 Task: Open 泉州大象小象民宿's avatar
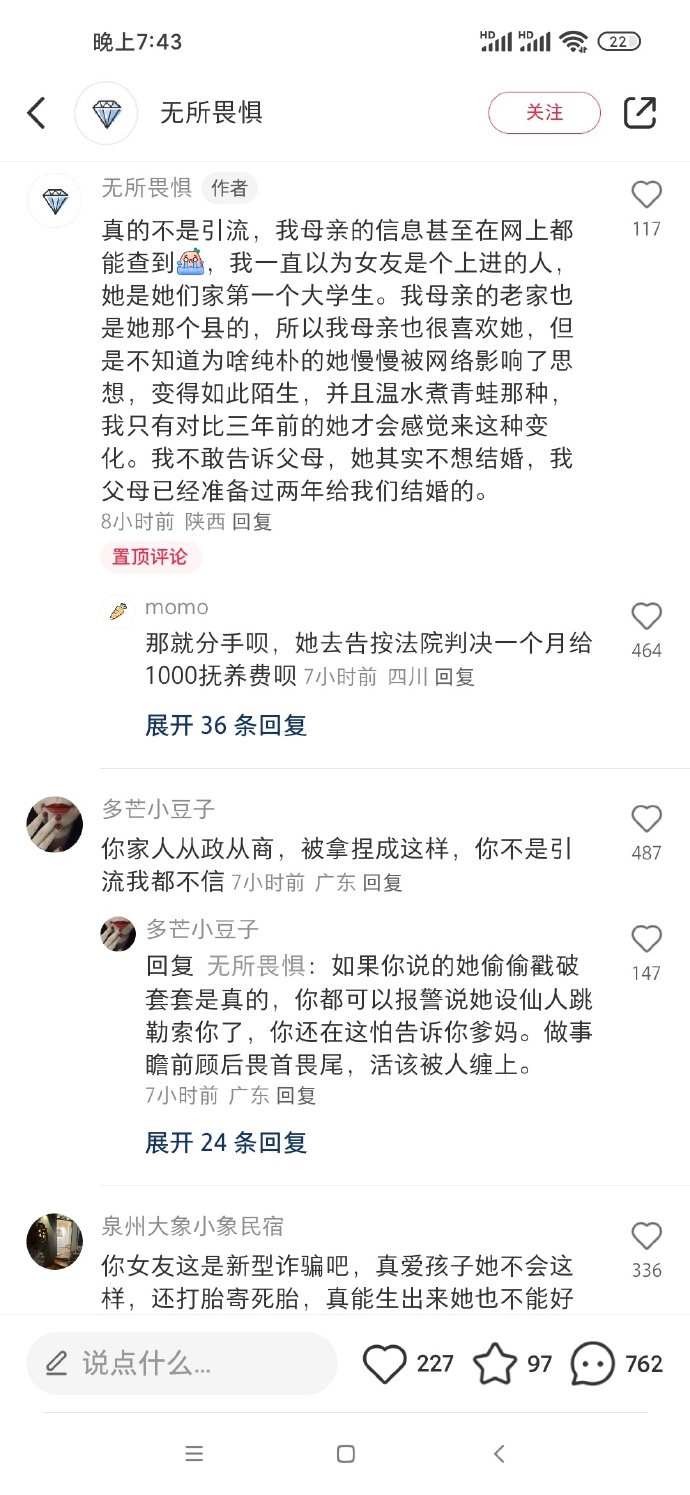(x=54, y=1241)
